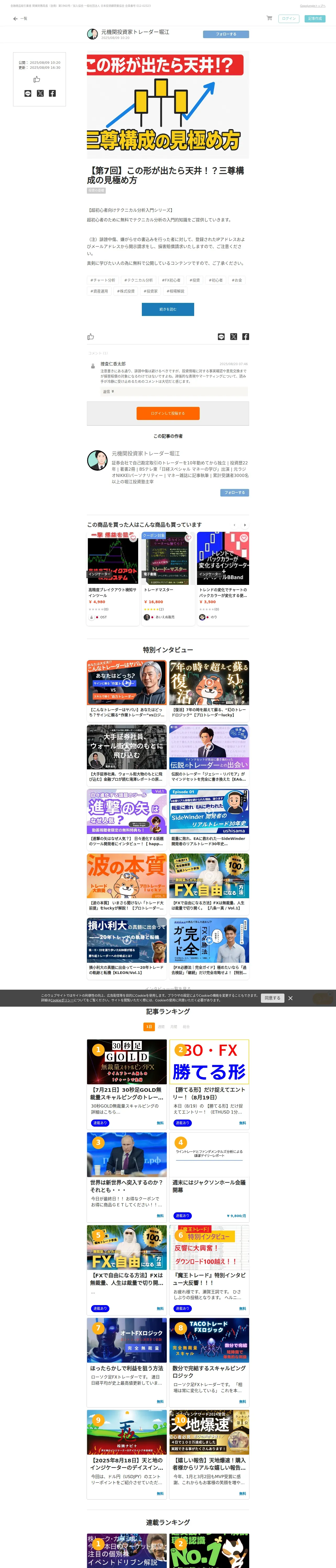
Task: Expand 返信 under 捜査仁香太郎's comment
Action: click(108, 391)
